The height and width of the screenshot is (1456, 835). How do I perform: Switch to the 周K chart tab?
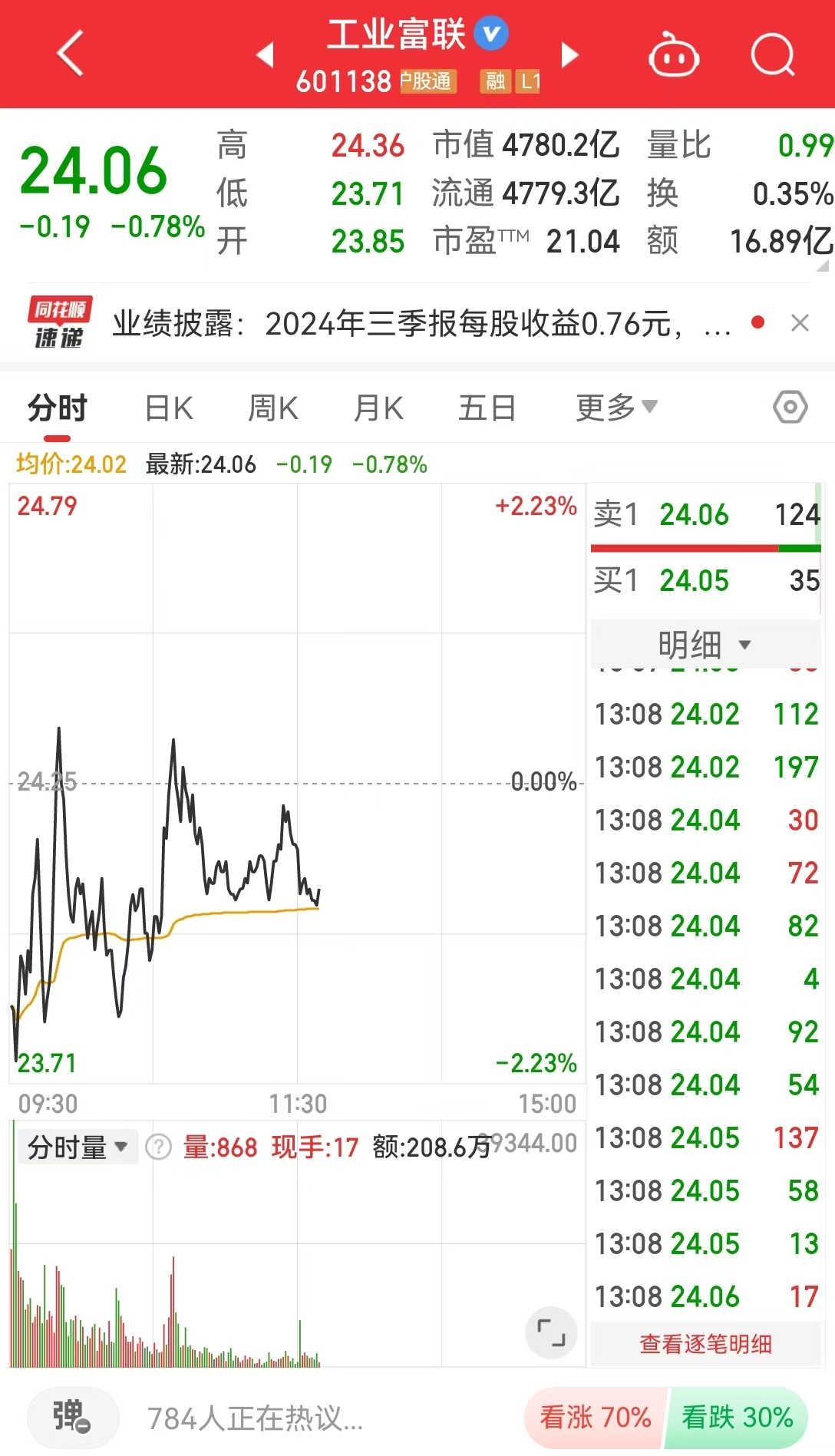click(x=273, y=408)
